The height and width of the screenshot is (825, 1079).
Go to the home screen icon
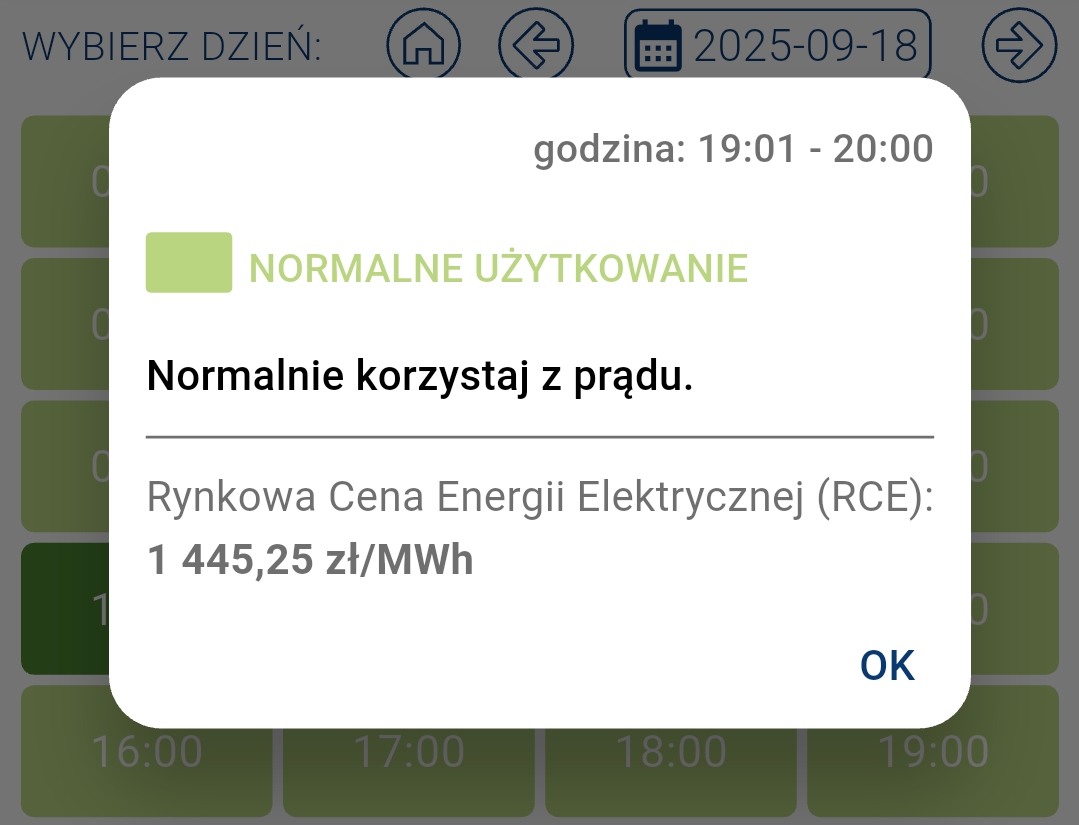[x=424, y=45]
